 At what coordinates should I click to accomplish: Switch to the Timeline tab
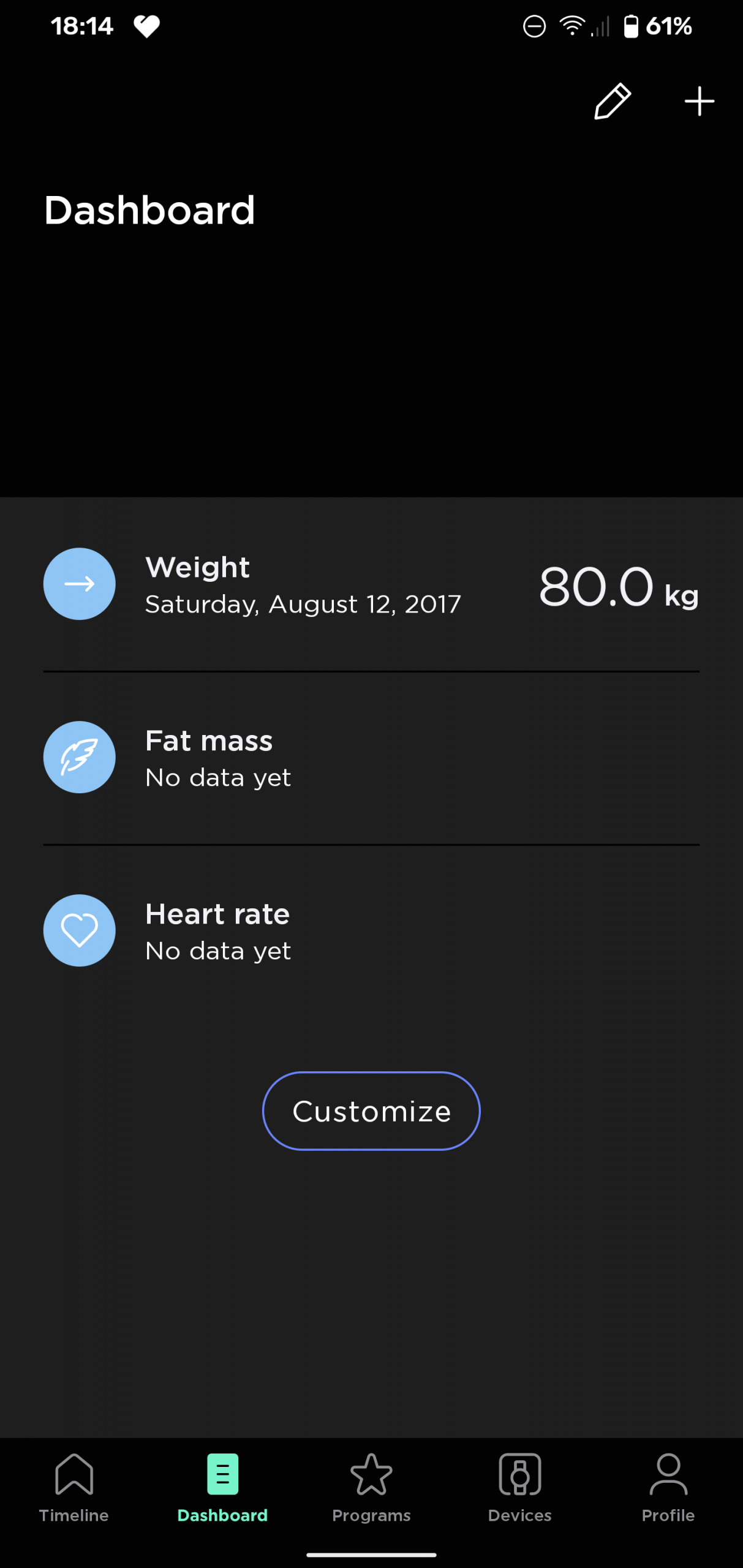(x=74, y=1488)
